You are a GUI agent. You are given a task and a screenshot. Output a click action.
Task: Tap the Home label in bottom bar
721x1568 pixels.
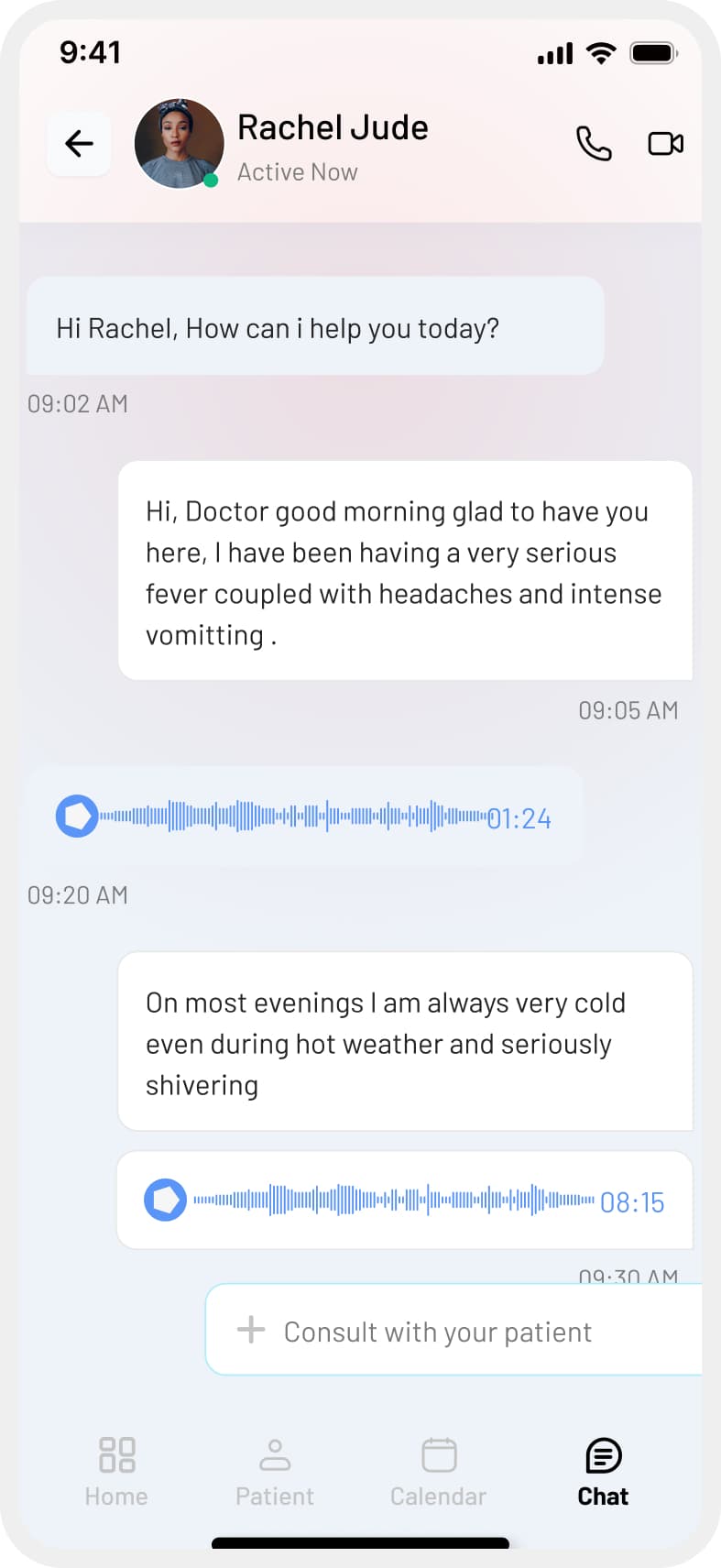(x=115, y=1496)
